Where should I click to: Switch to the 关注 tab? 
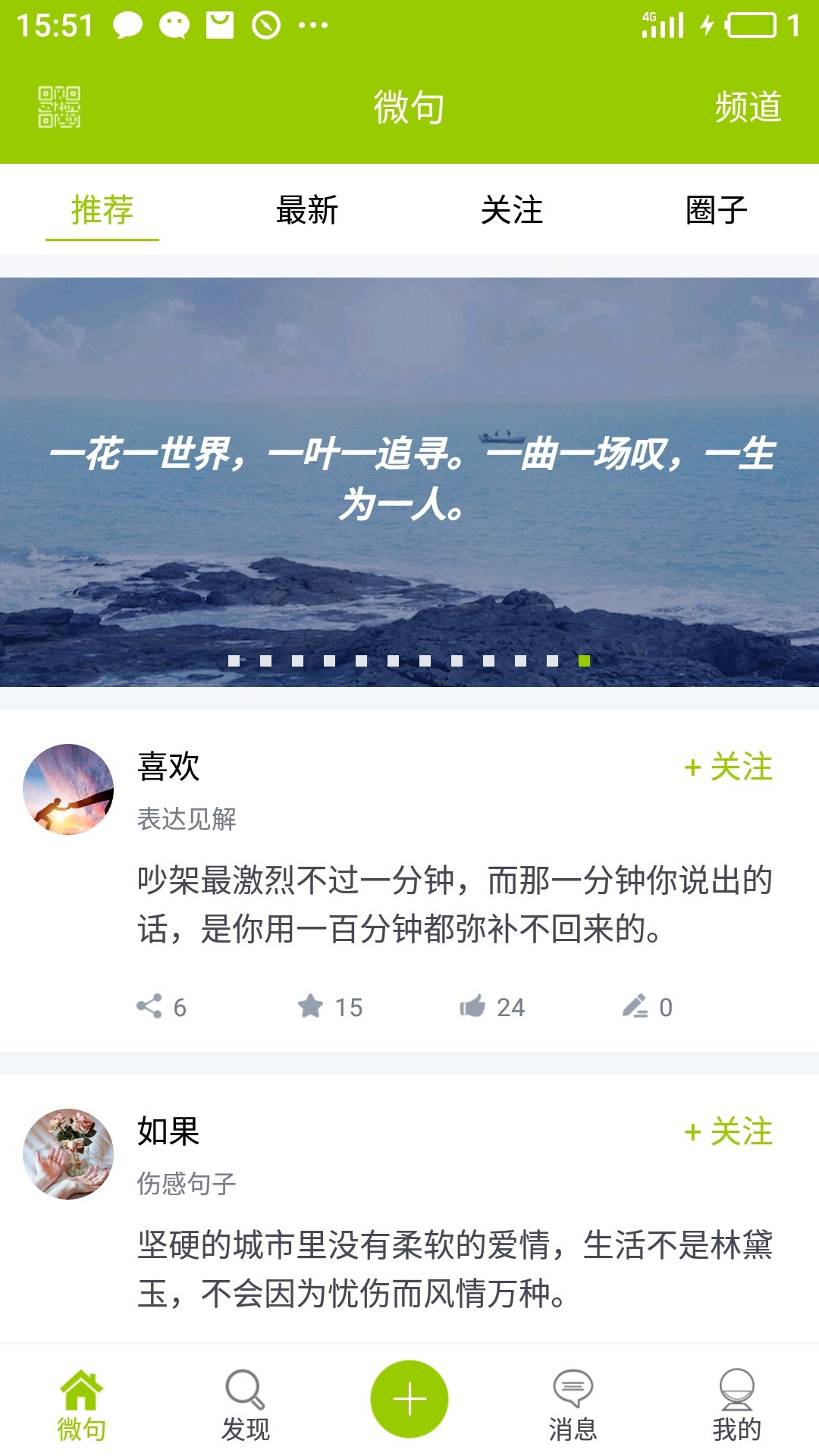point(512,210)
